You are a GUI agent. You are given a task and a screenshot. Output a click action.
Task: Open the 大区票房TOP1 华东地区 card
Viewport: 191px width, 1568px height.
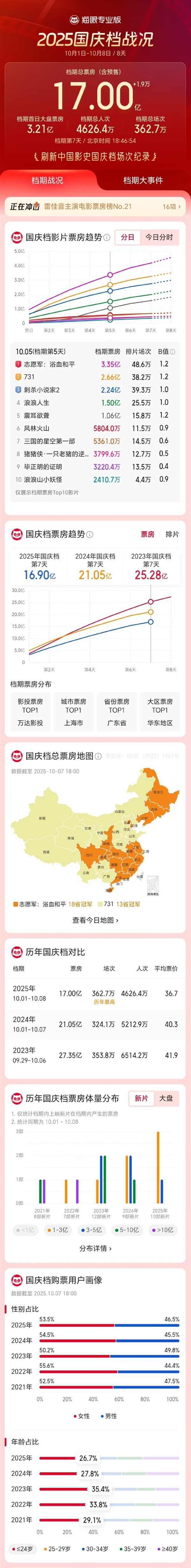(x=160, y=711)
